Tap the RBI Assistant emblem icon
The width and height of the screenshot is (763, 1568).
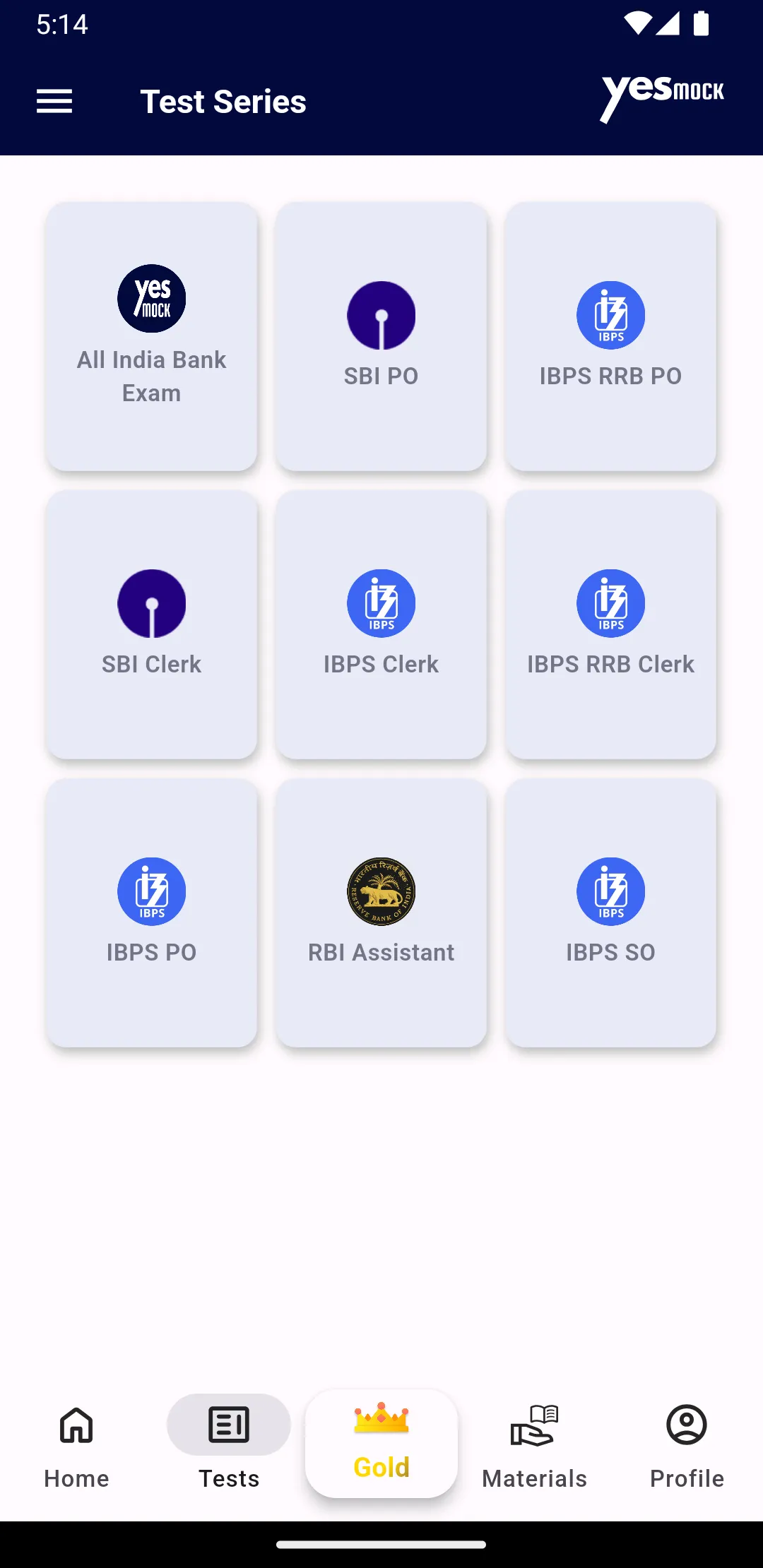pyautogui.click(x=381, y=891)
